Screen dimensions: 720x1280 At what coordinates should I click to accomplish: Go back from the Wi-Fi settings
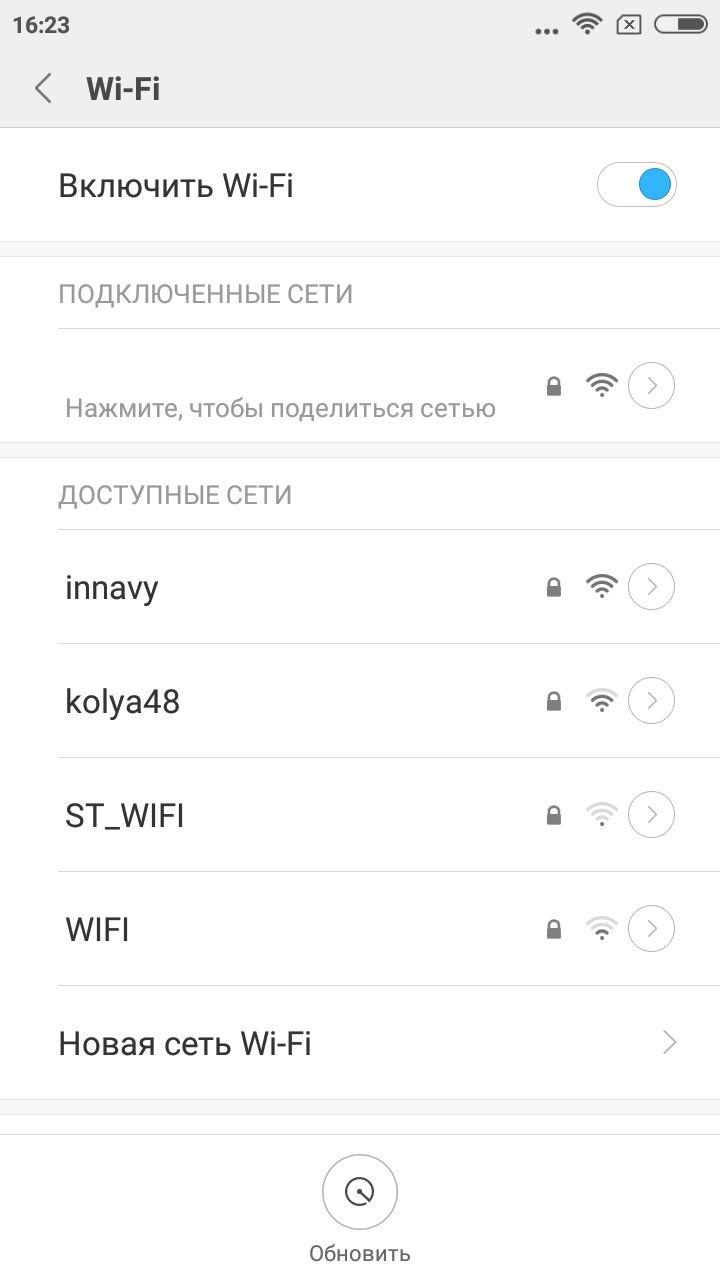coord(43,88)
